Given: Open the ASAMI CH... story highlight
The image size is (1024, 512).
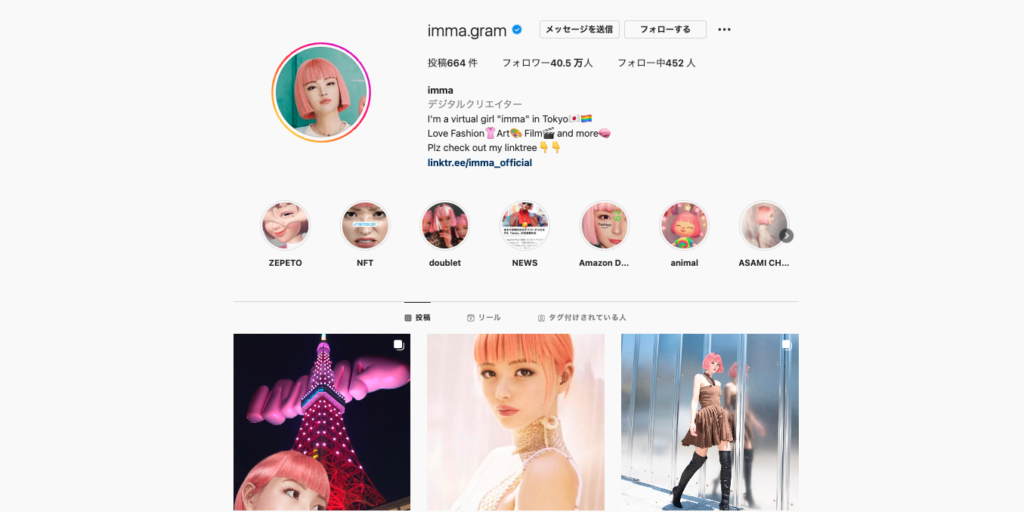Looking at the screenshot, I should pyautogui.click(x=762, y=225).
